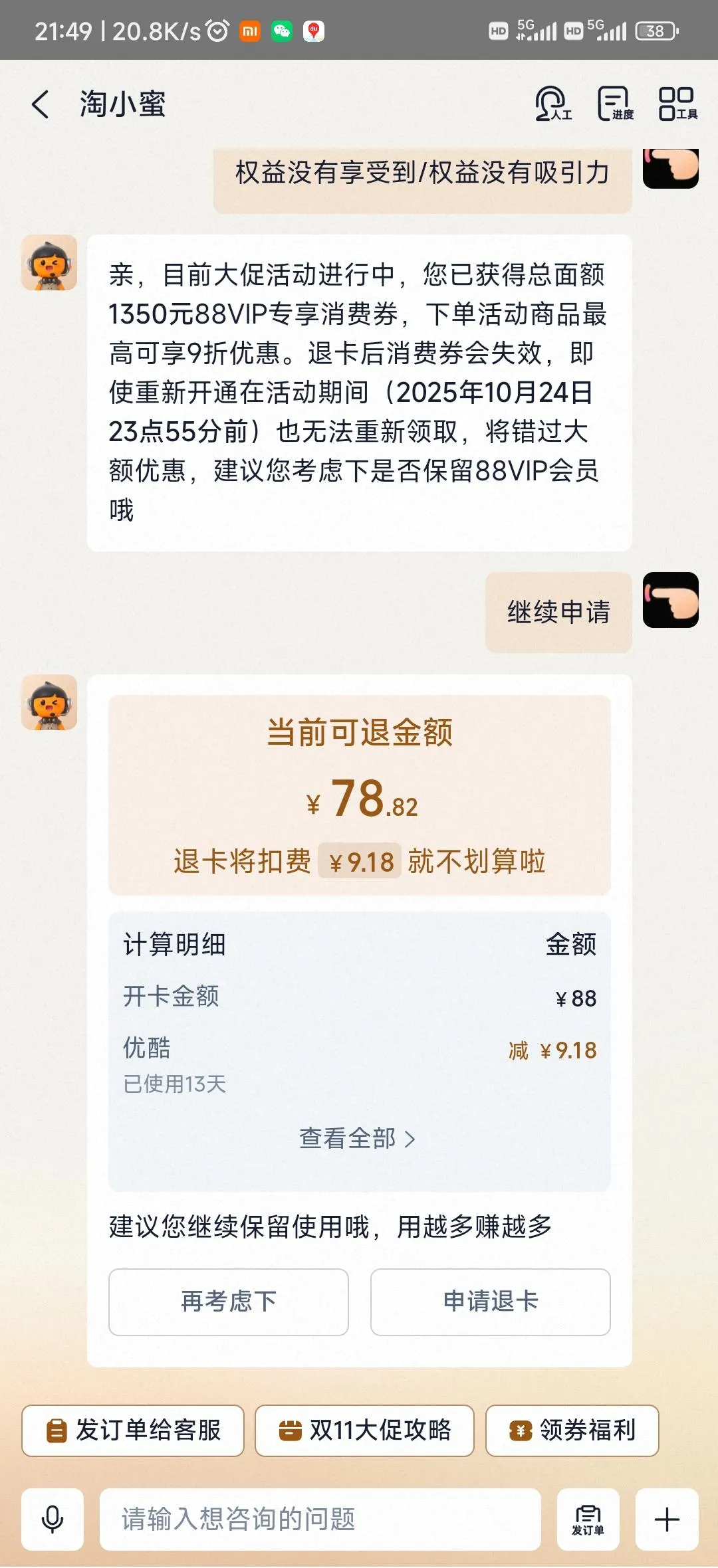Open 领券福利 coupon benefits
This screenshot has width=718, height=1568.
[572, 1430]
